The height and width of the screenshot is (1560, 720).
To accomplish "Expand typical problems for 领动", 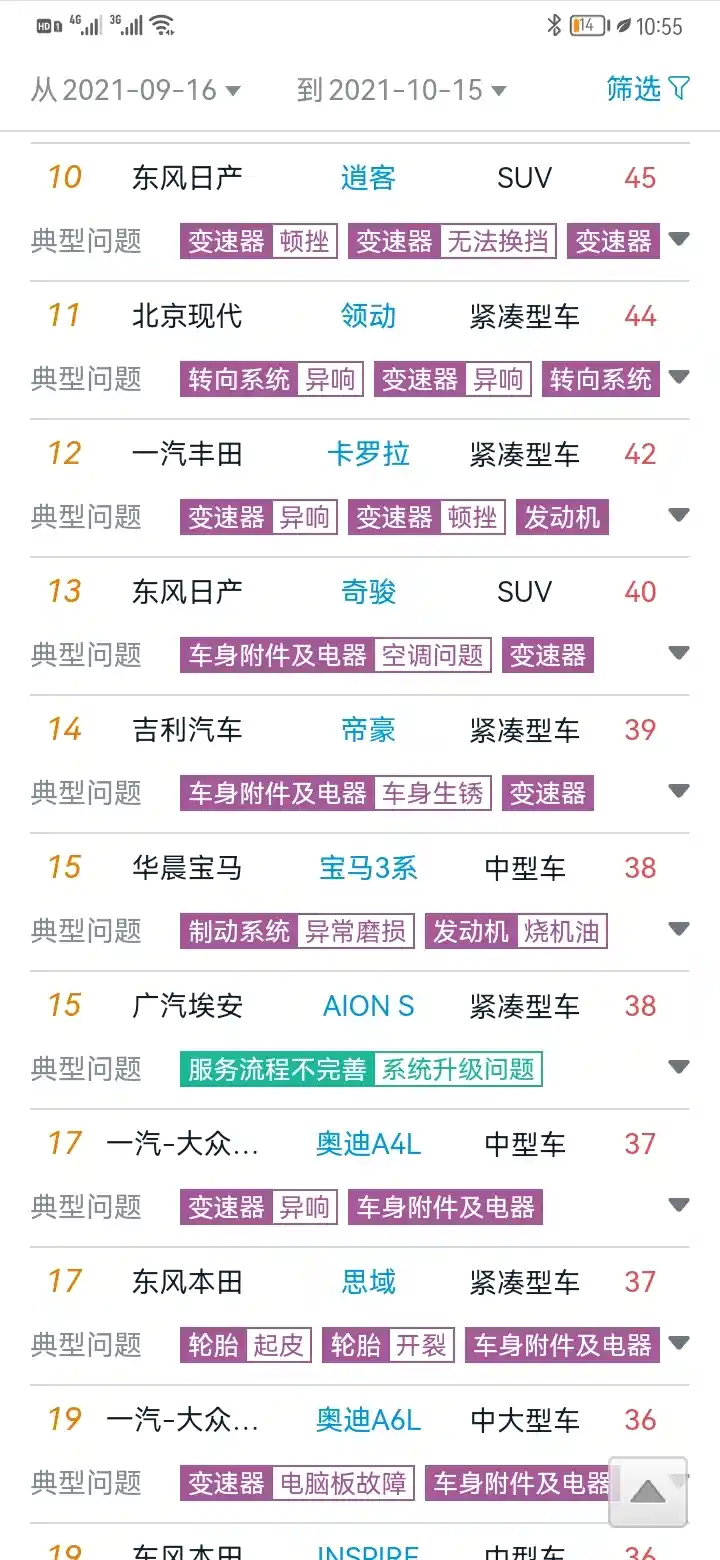I will point(679,377).
